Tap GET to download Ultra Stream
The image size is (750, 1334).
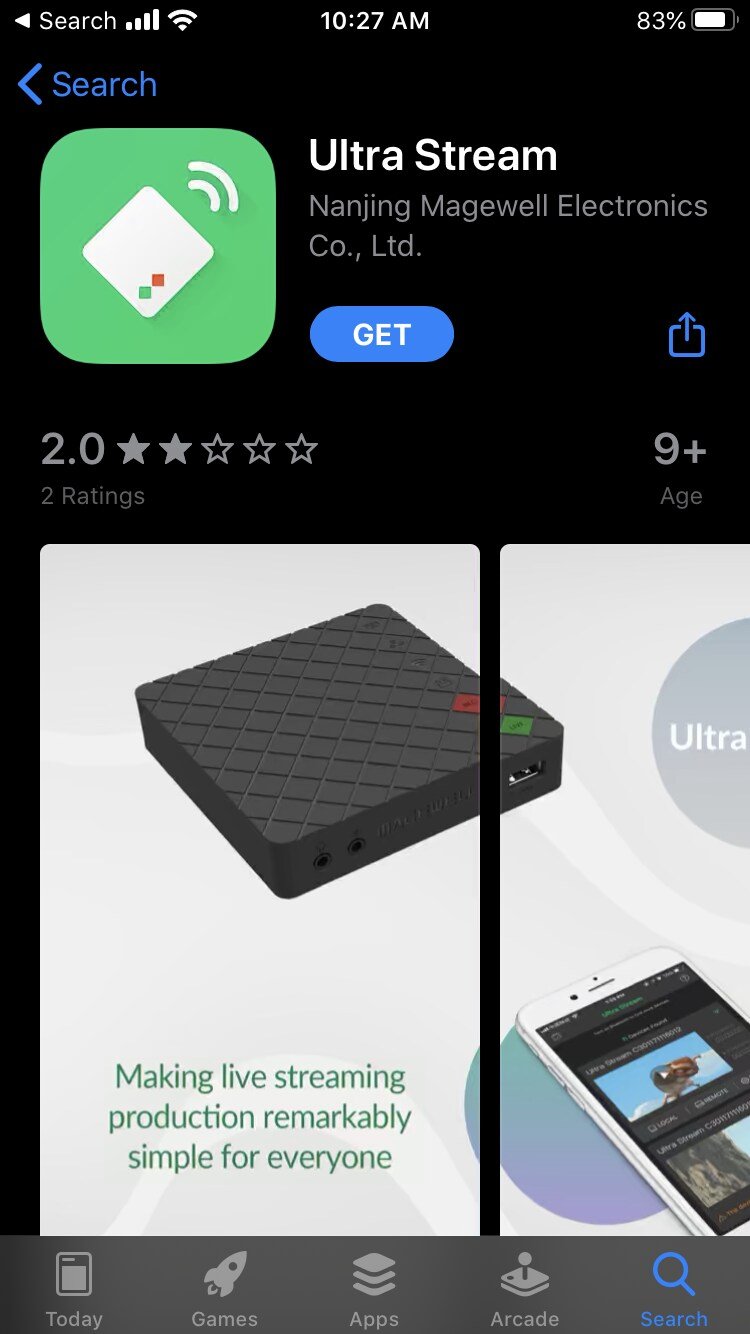tap(381, 334)
